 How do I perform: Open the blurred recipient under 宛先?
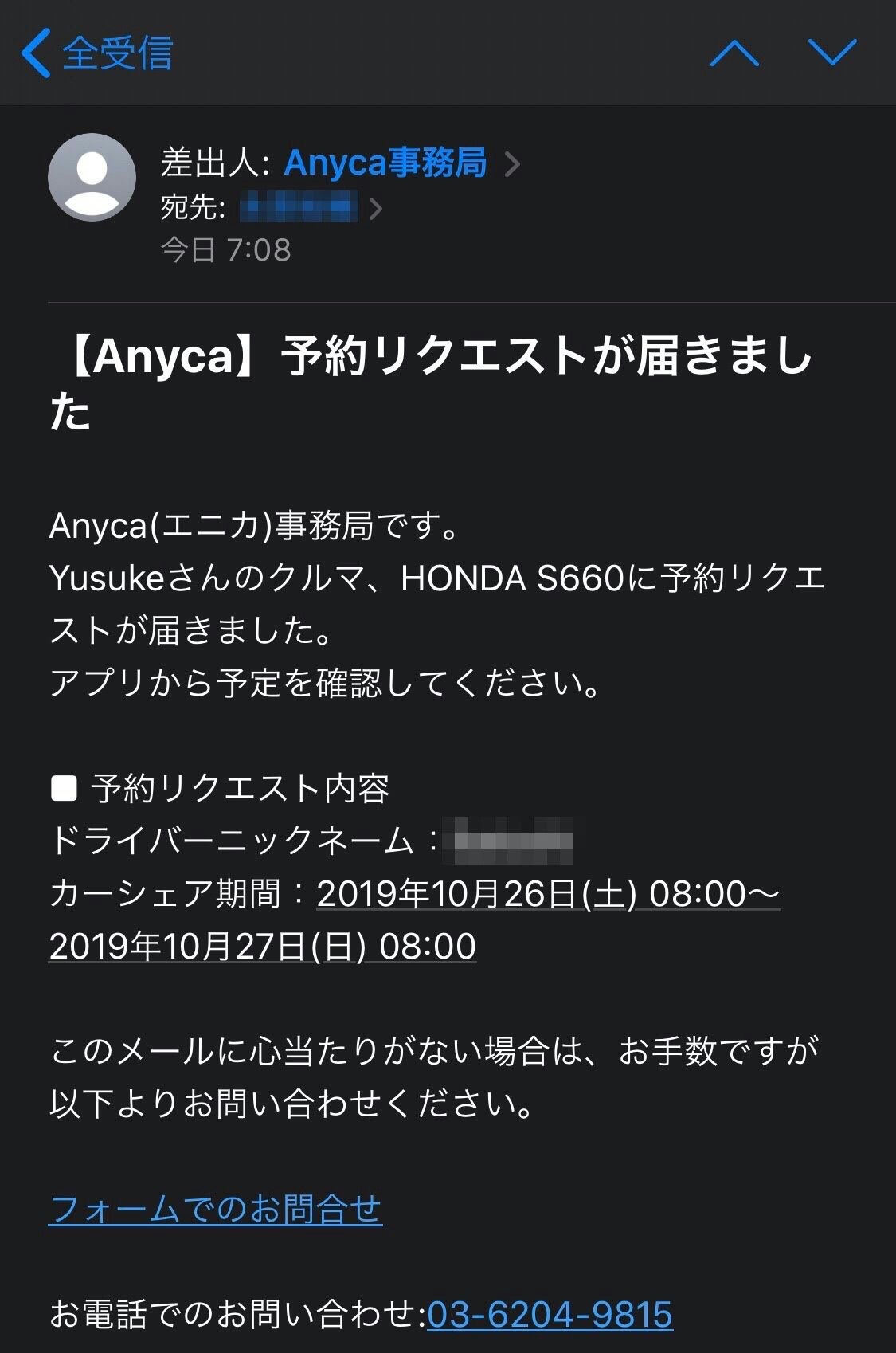pyautogui.click(x=299, y=208)
